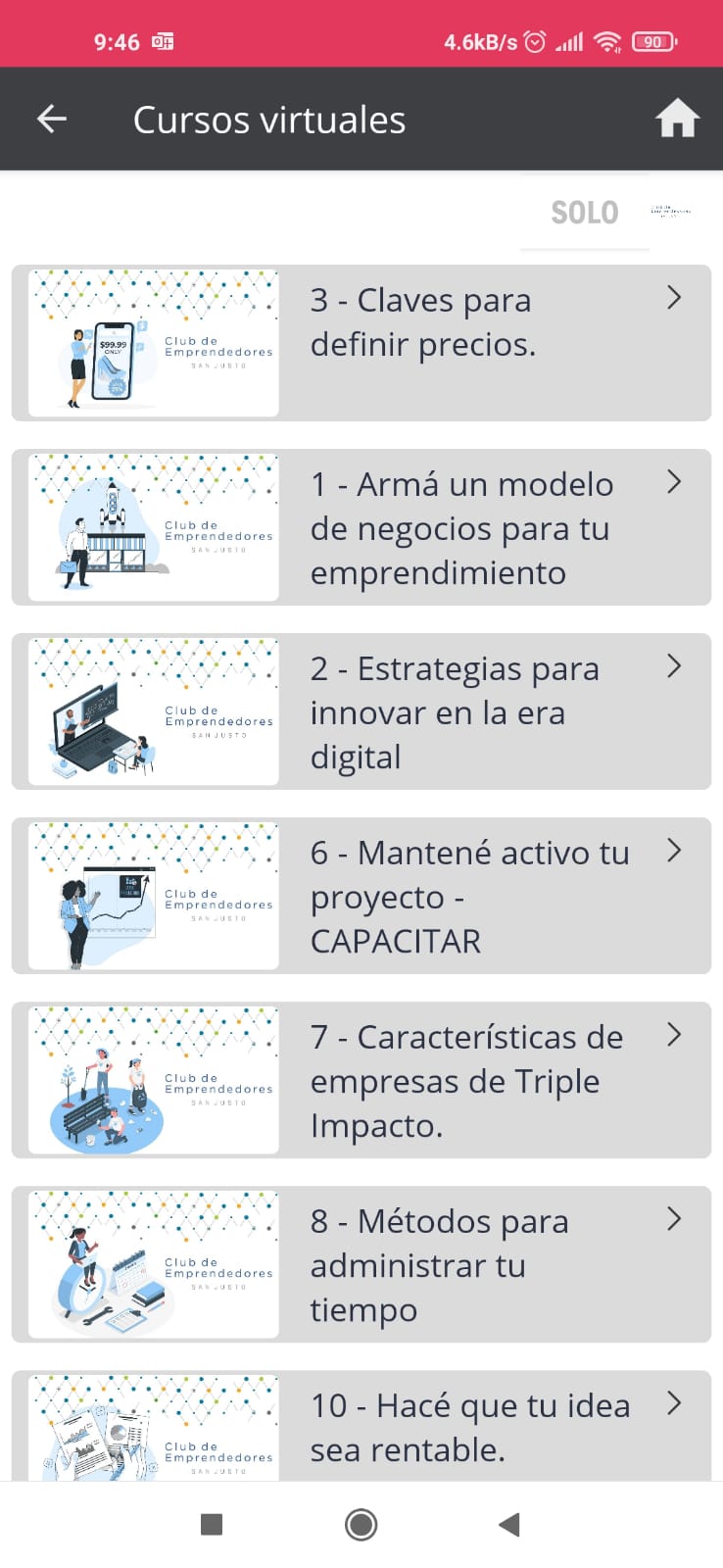Select course 2 - Estrategias para innovar
Image resolution: width=723 pixels, height=1568 pixels.
coord(361,711)
